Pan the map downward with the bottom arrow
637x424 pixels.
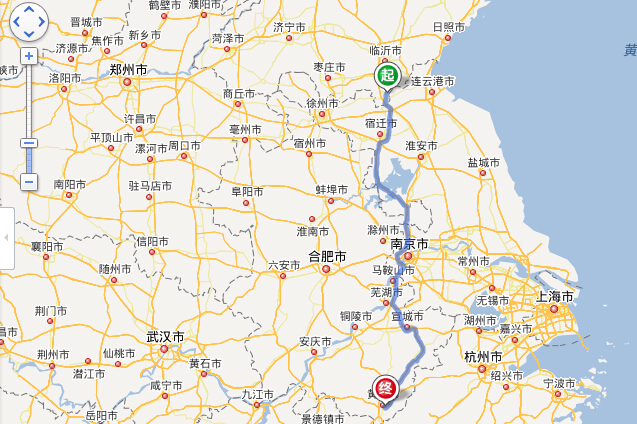click(29, 36)
